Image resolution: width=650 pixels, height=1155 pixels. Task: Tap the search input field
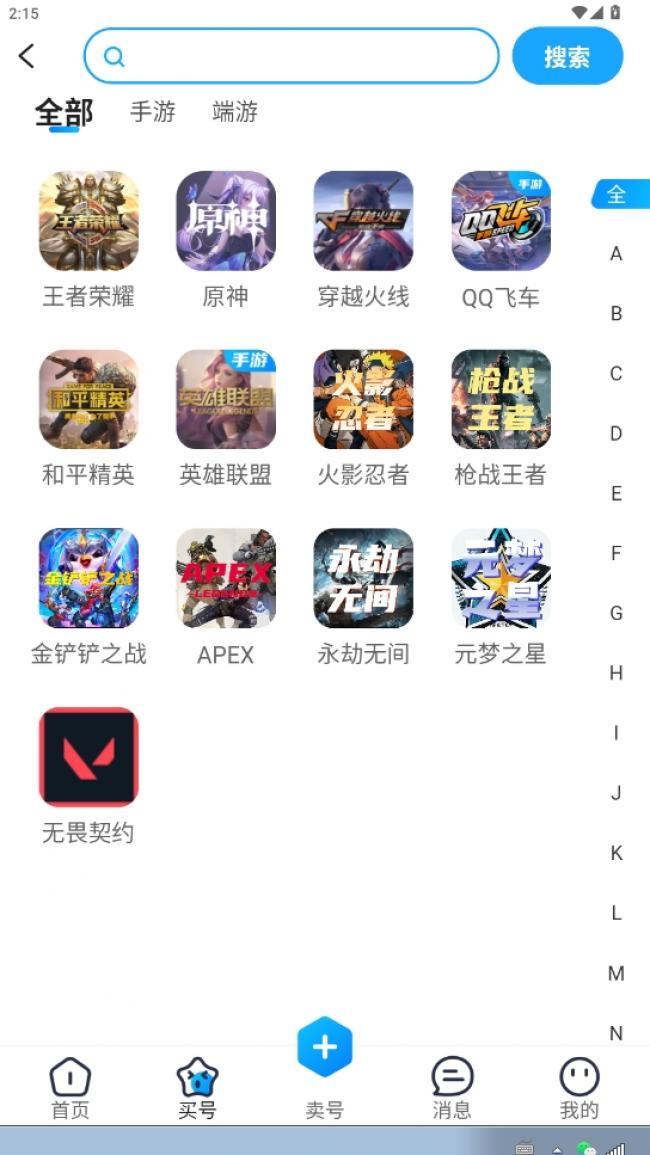click(x=292, y=56)
